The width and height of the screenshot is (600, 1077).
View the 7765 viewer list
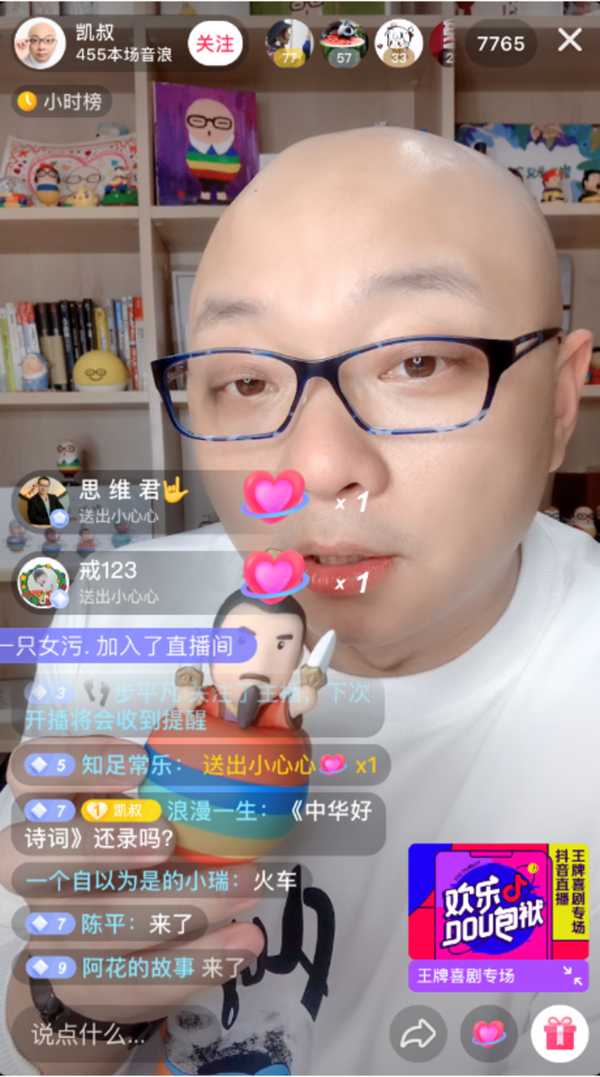[x=501, y=43]
